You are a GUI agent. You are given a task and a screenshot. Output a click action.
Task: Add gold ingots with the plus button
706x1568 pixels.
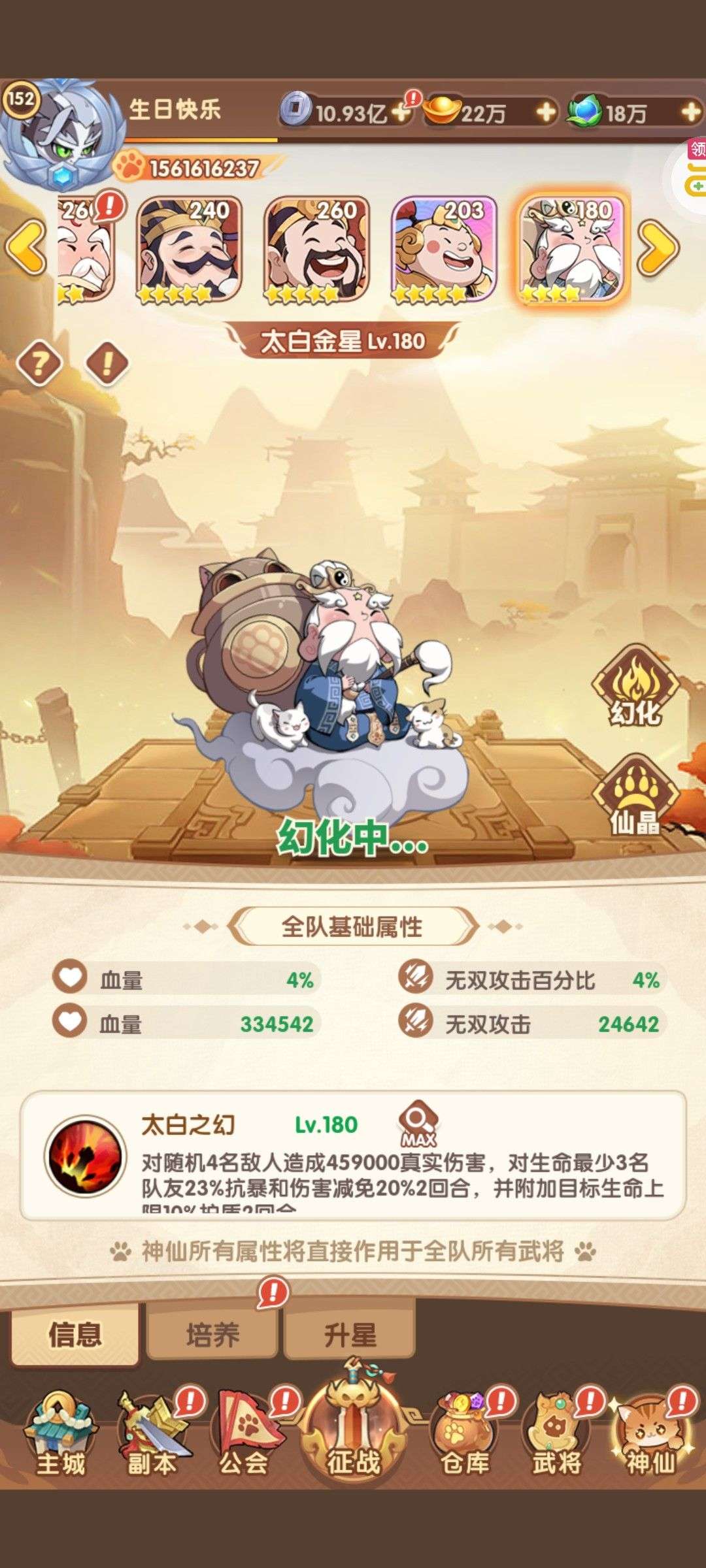pos(546,113)
